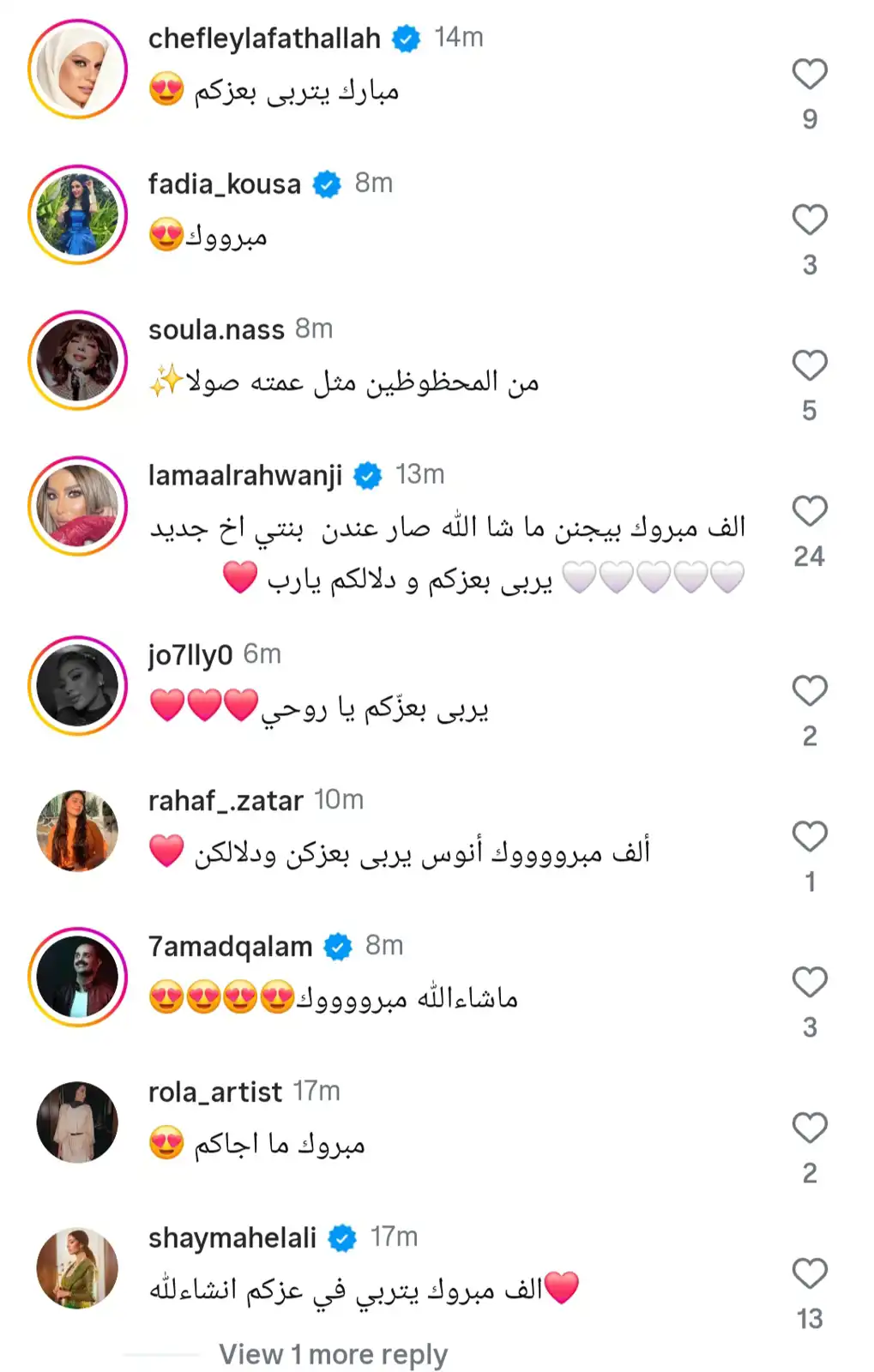Like soula.nass's comment
Viewport: 874px width, 1372px height.
[809, 366]
